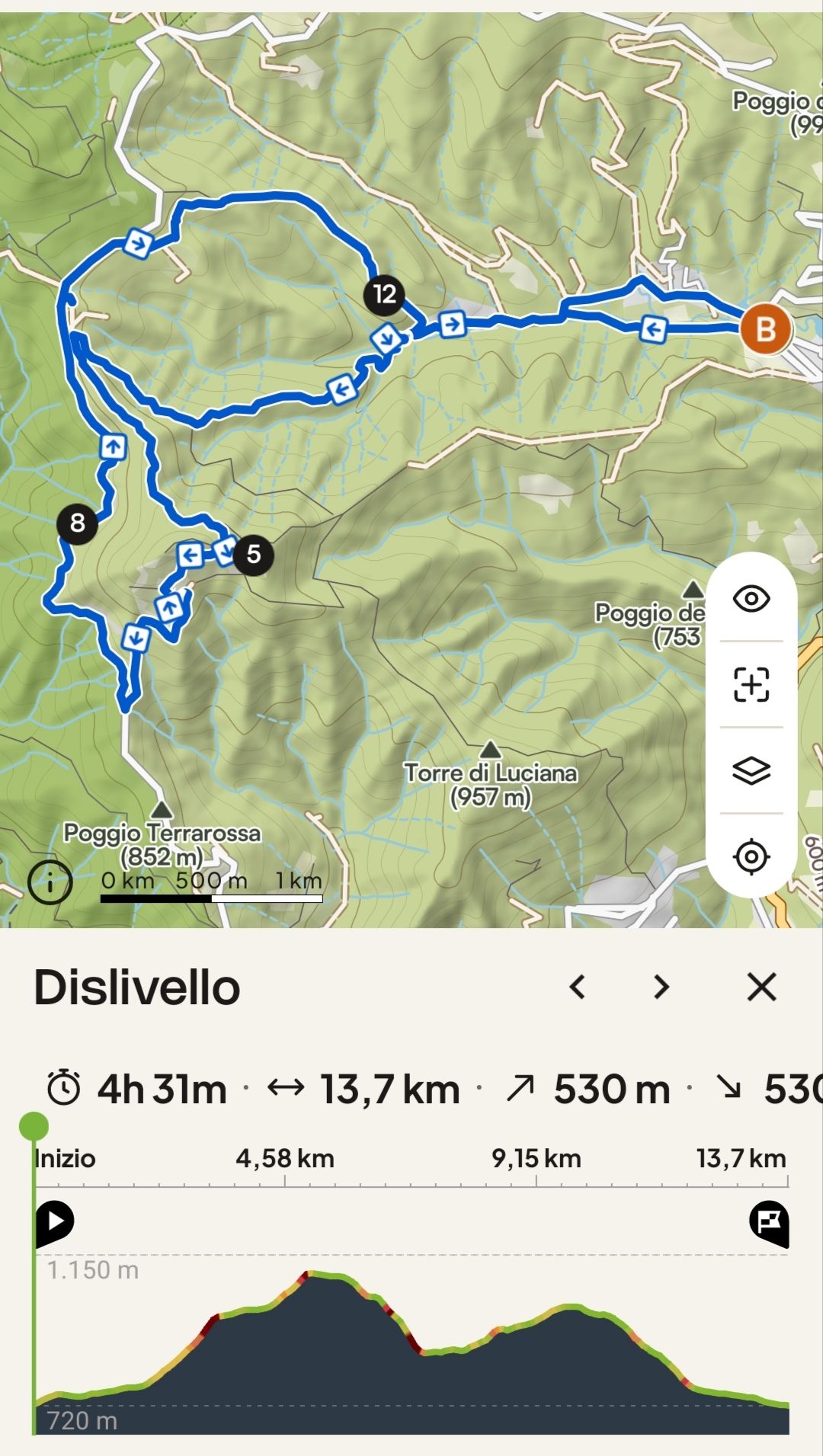Select kilometer marker 8 on the route

pos(77,523)
